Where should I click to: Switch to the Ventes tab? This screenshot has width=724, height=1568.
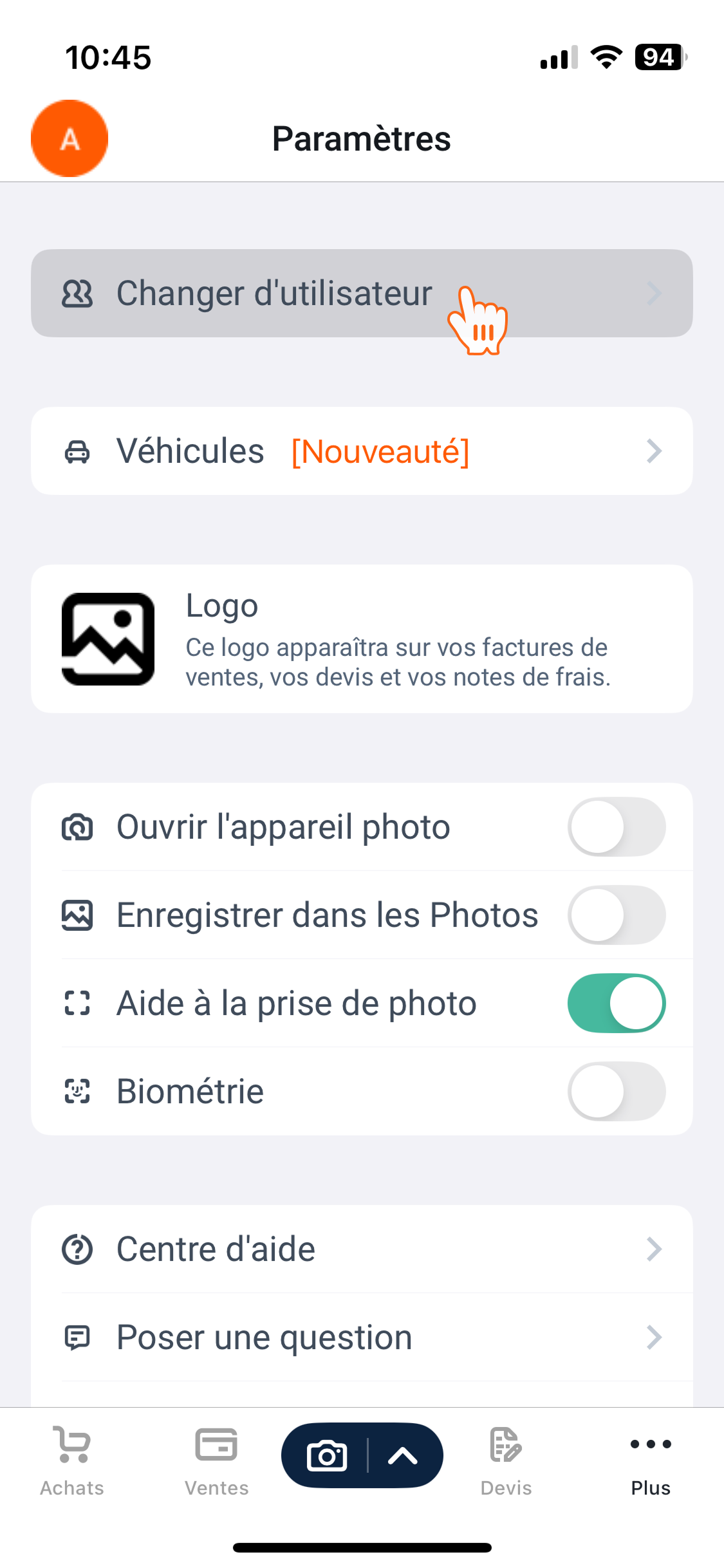[217, 1462]
